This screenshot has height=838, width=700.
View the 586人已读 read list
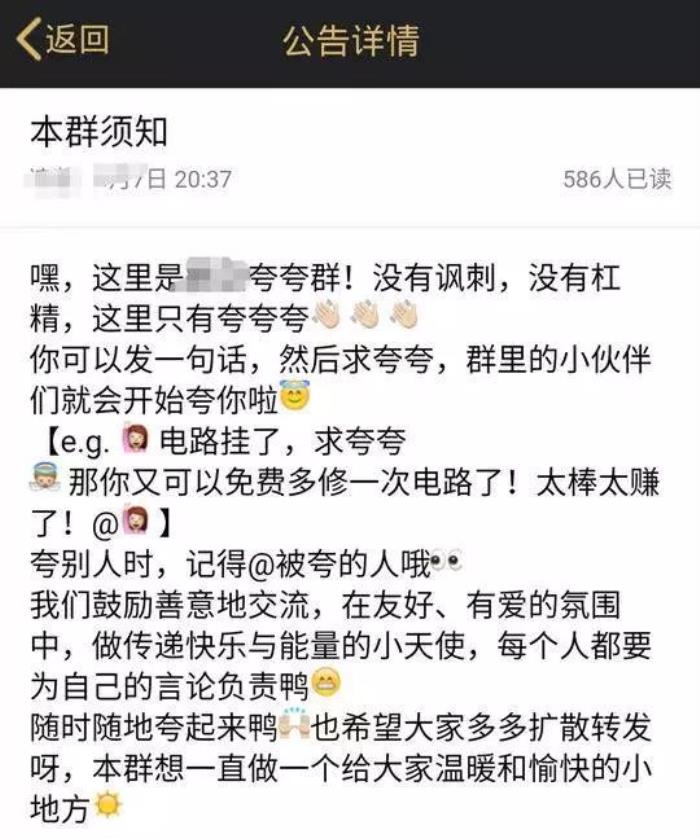click(x=617, y=180)
